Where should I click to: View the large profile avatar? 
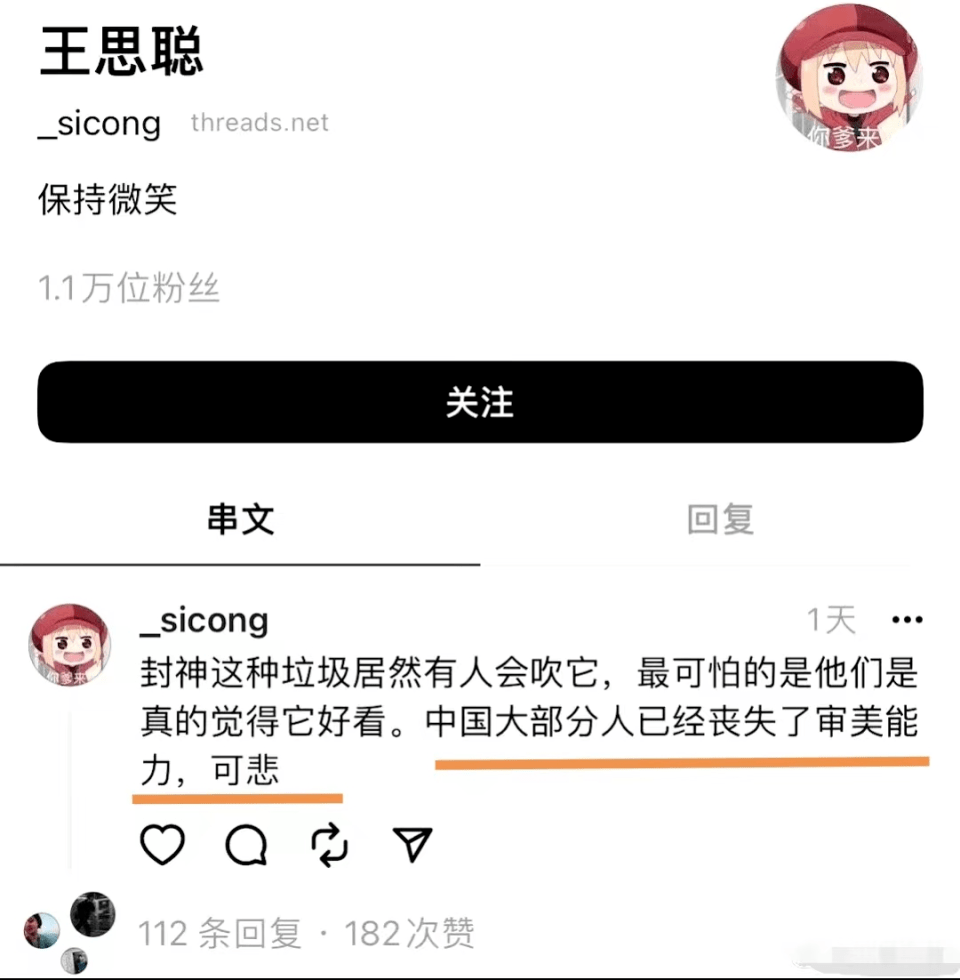(849, 85)
